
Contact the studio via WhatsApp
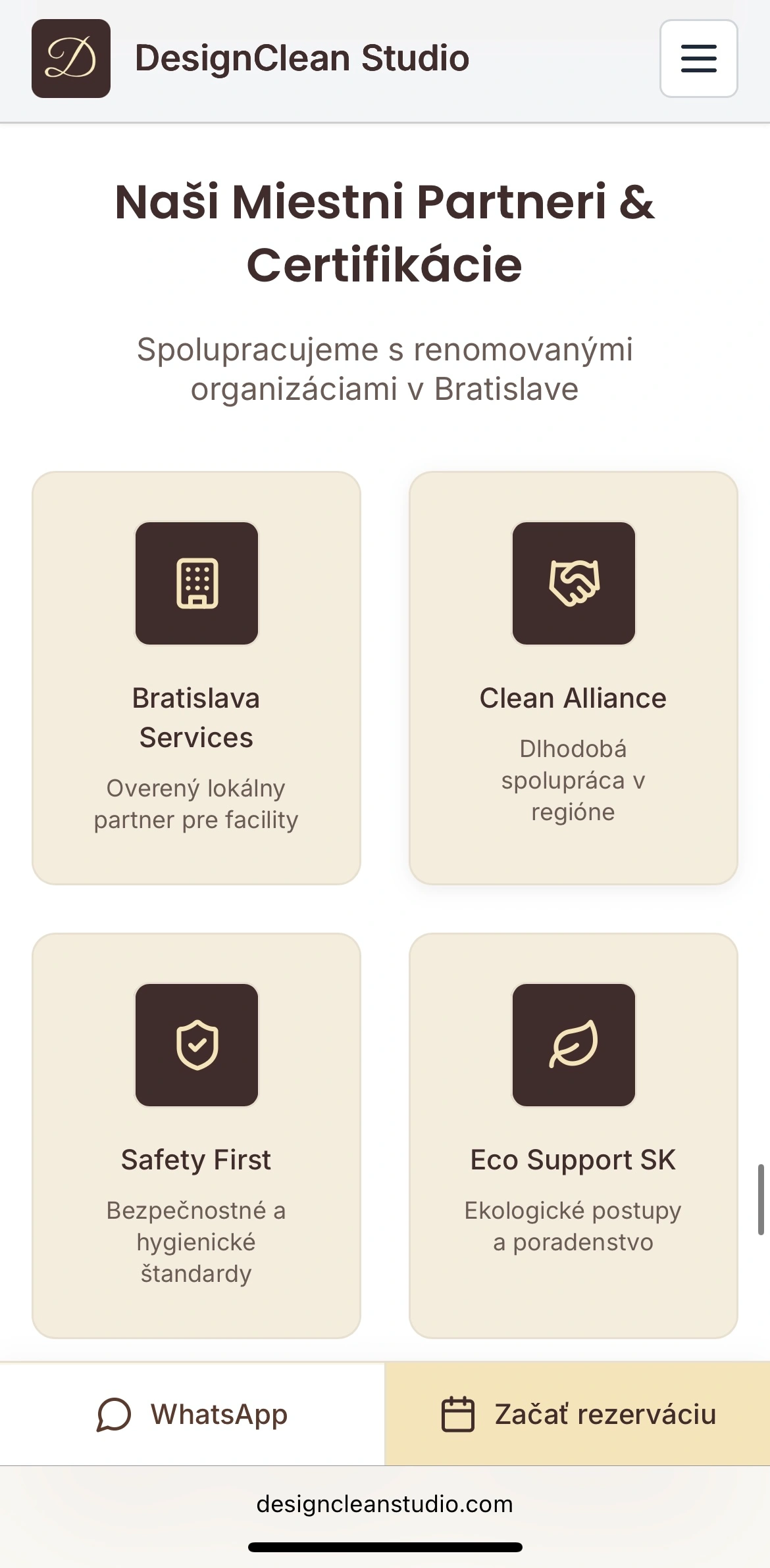pyautogui.click(x=192, y=1414)
